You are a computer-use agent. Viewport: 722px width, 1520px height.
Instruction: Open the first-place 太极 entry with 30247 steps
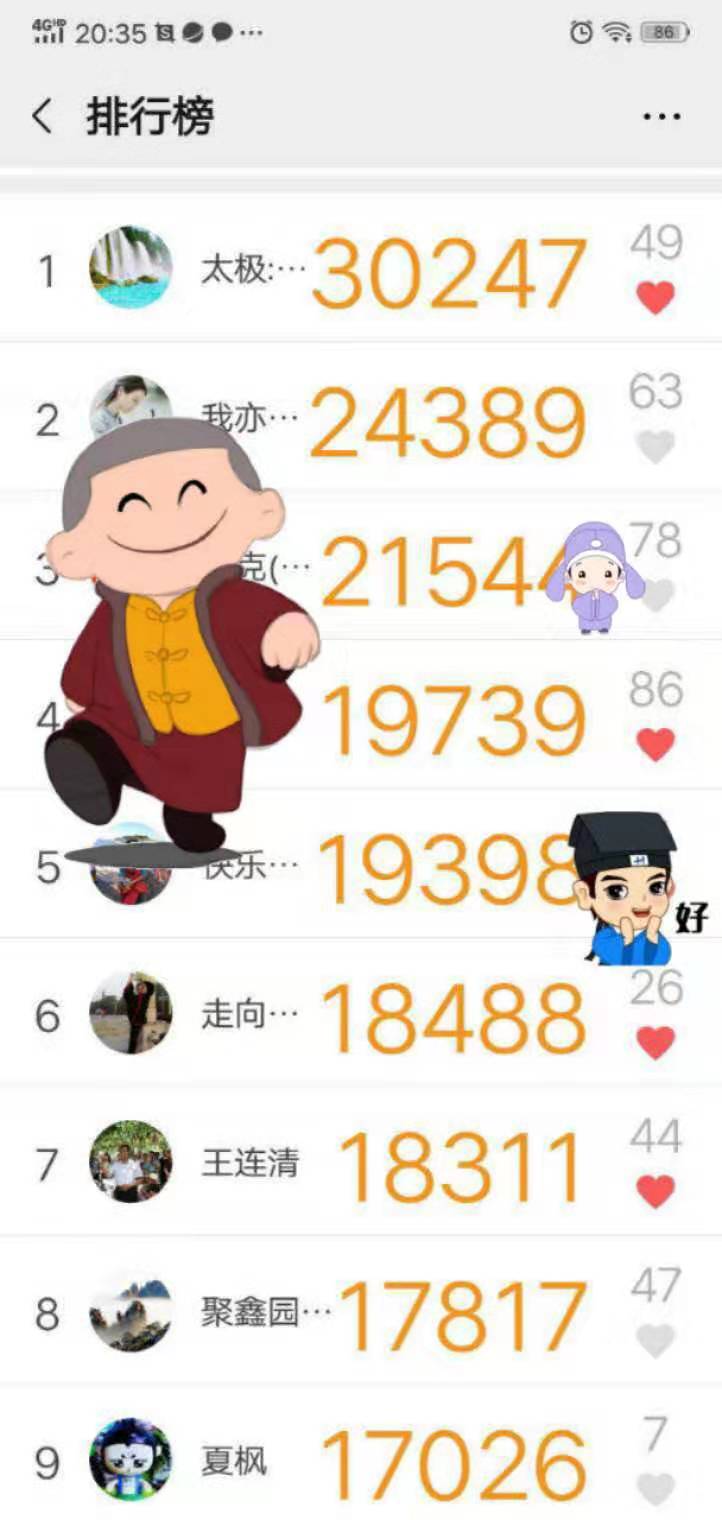coord(361,268)
